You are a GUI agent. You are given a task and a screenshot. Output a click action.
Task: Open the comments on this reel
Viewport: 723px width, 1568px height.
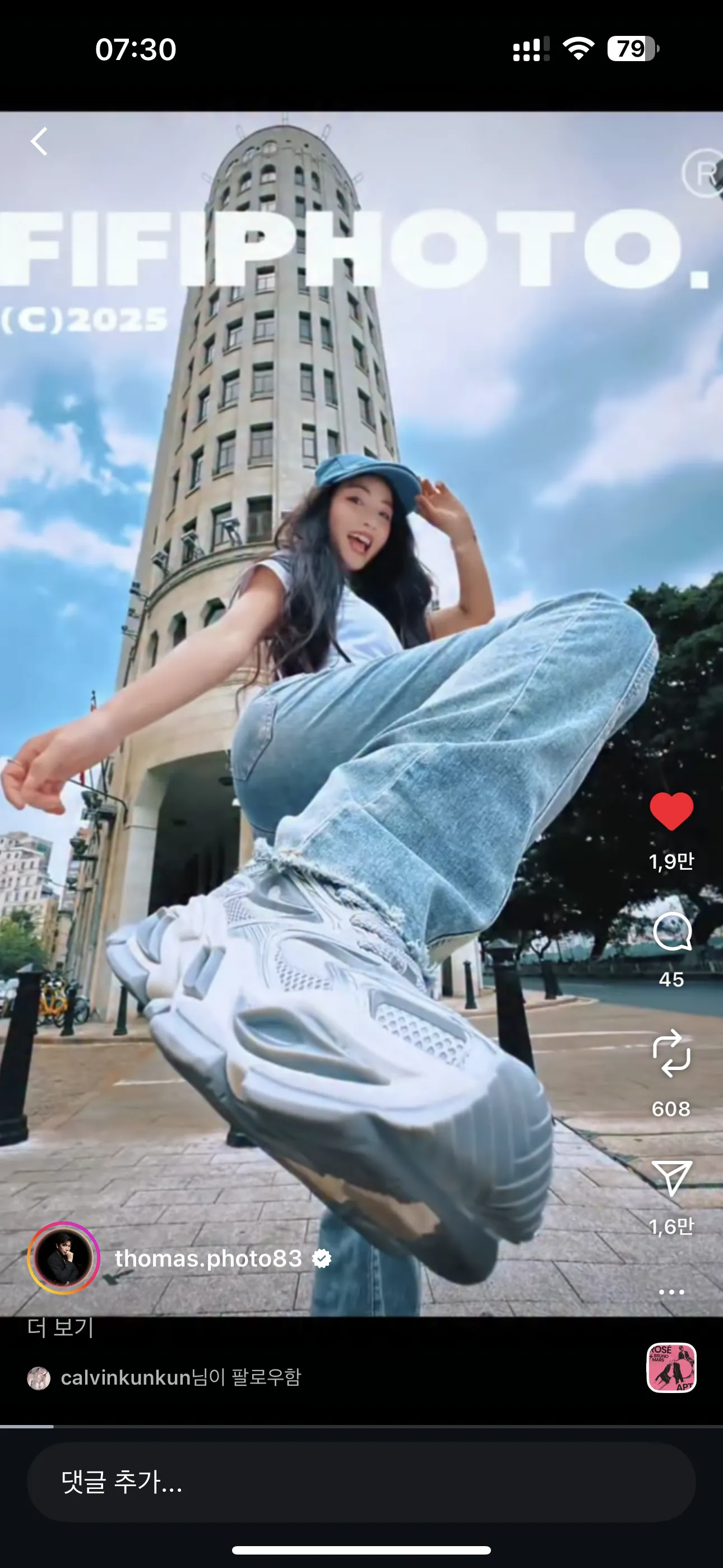671,932
